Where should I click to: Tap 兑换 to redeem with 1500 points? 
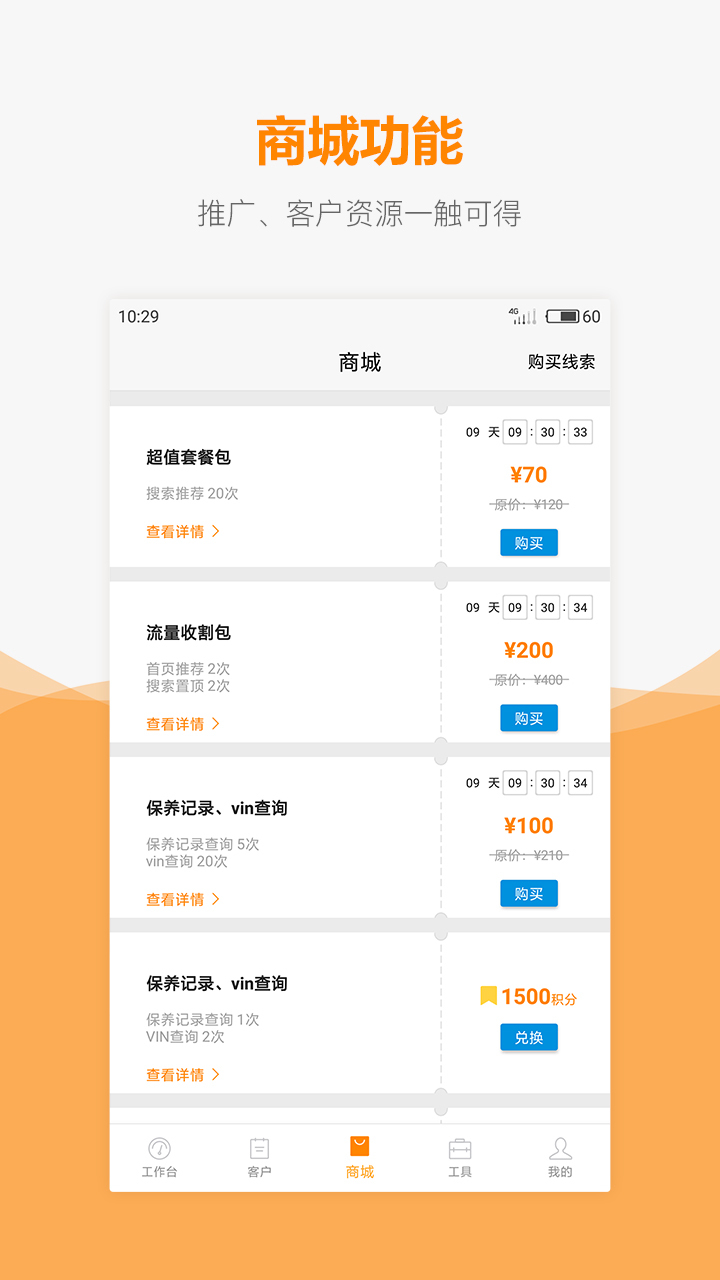(x=528, y=1037)
